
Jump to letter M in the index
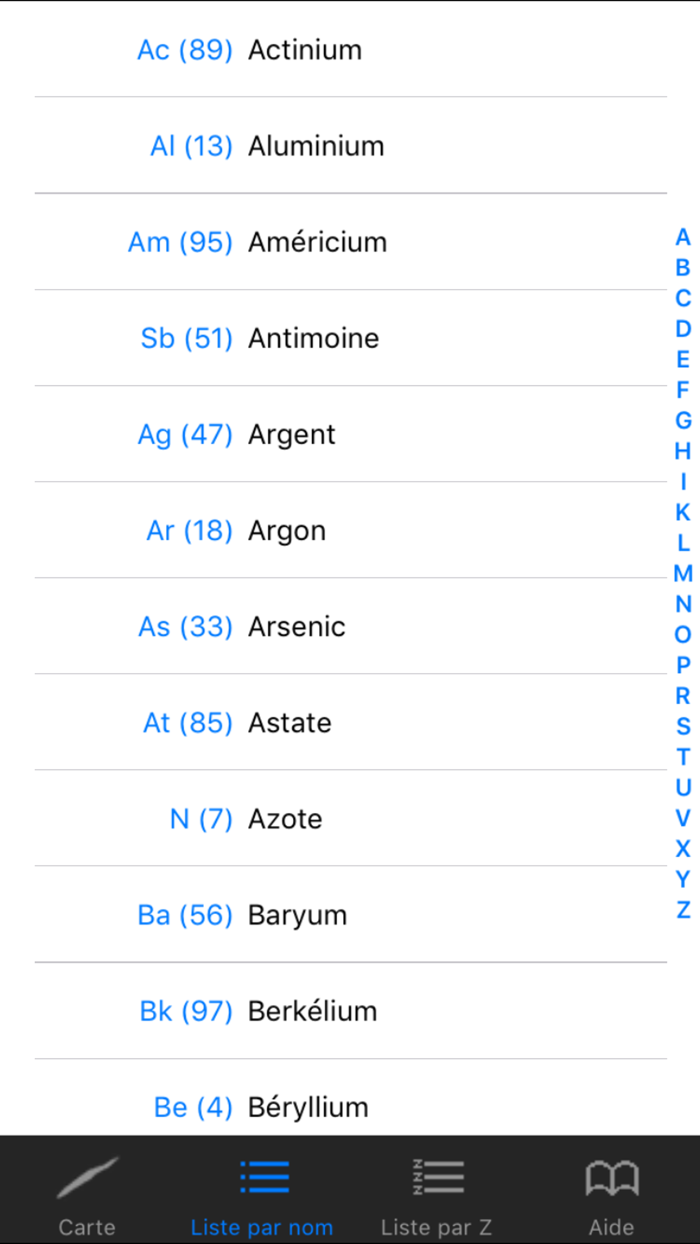[x=683, y=574]
